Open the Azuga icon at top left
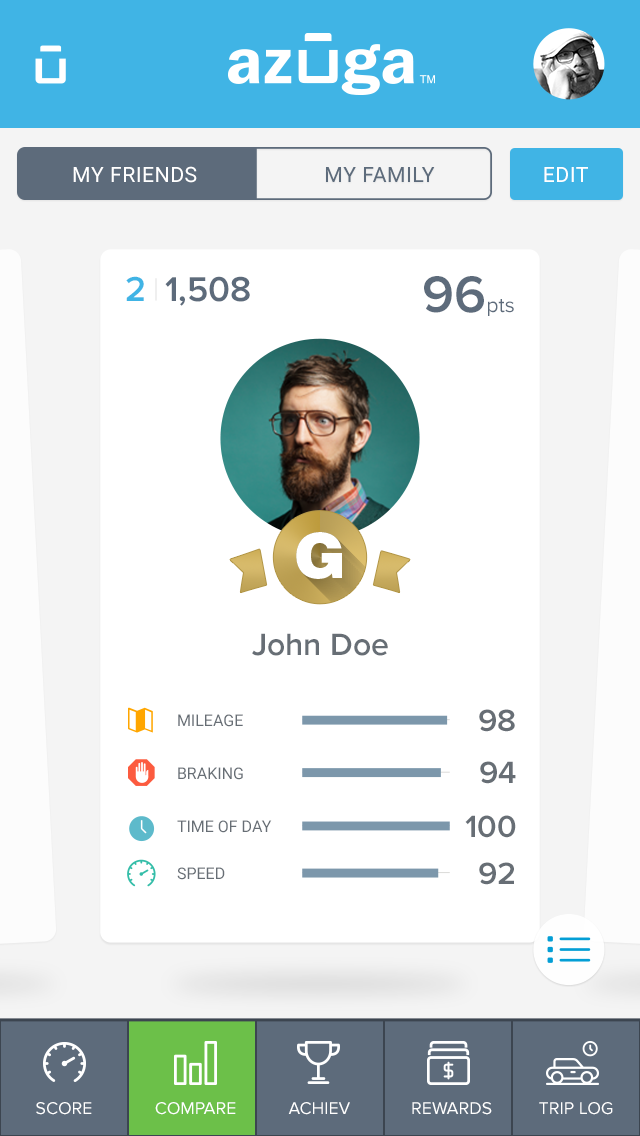This screenshot has height=1136, width=640. click(x=51, y=64)
